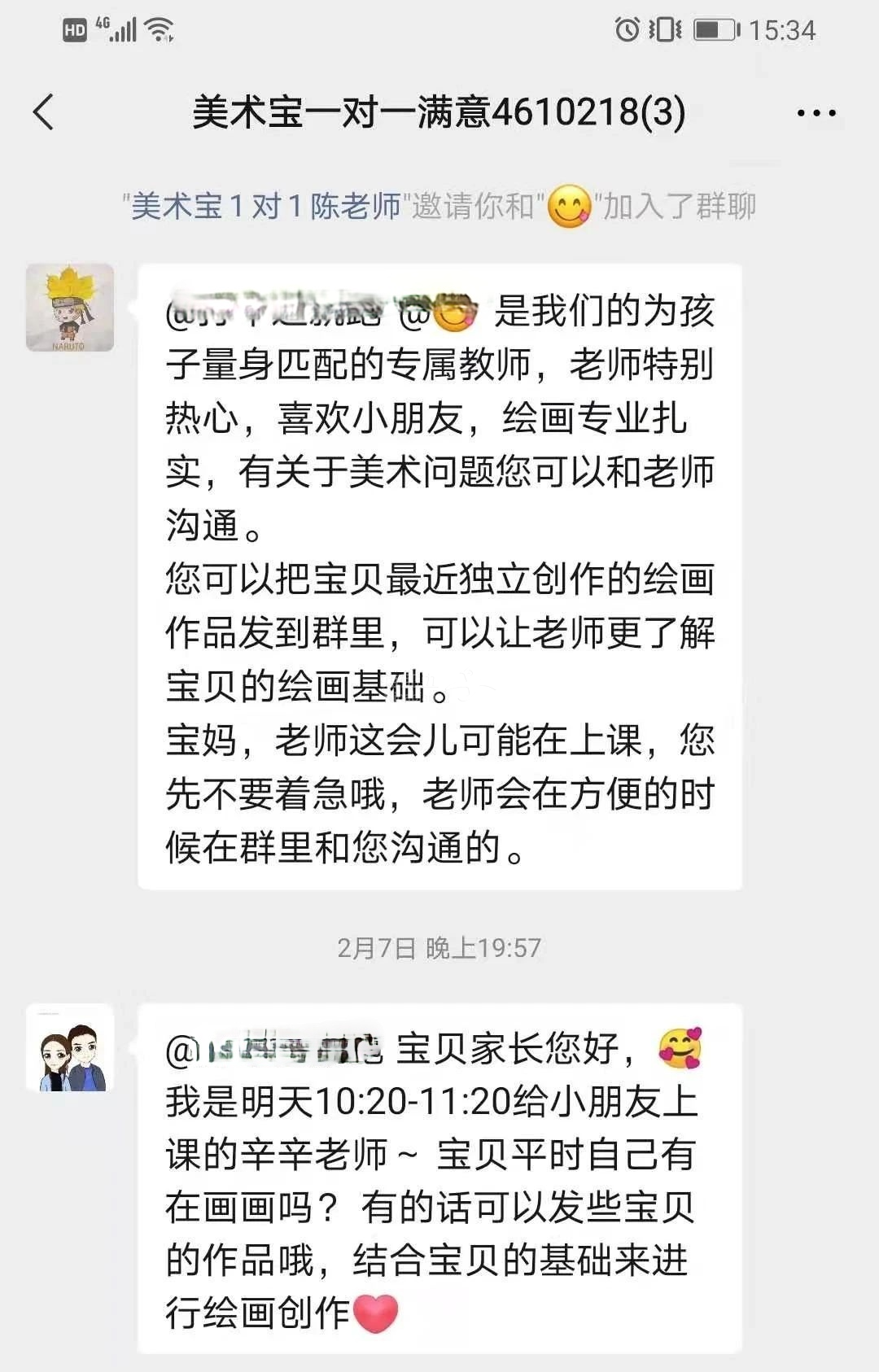The image size is (879, 1372).
Task: Tap the Naruto avatar of the first sender
Action: pos(70,308)
